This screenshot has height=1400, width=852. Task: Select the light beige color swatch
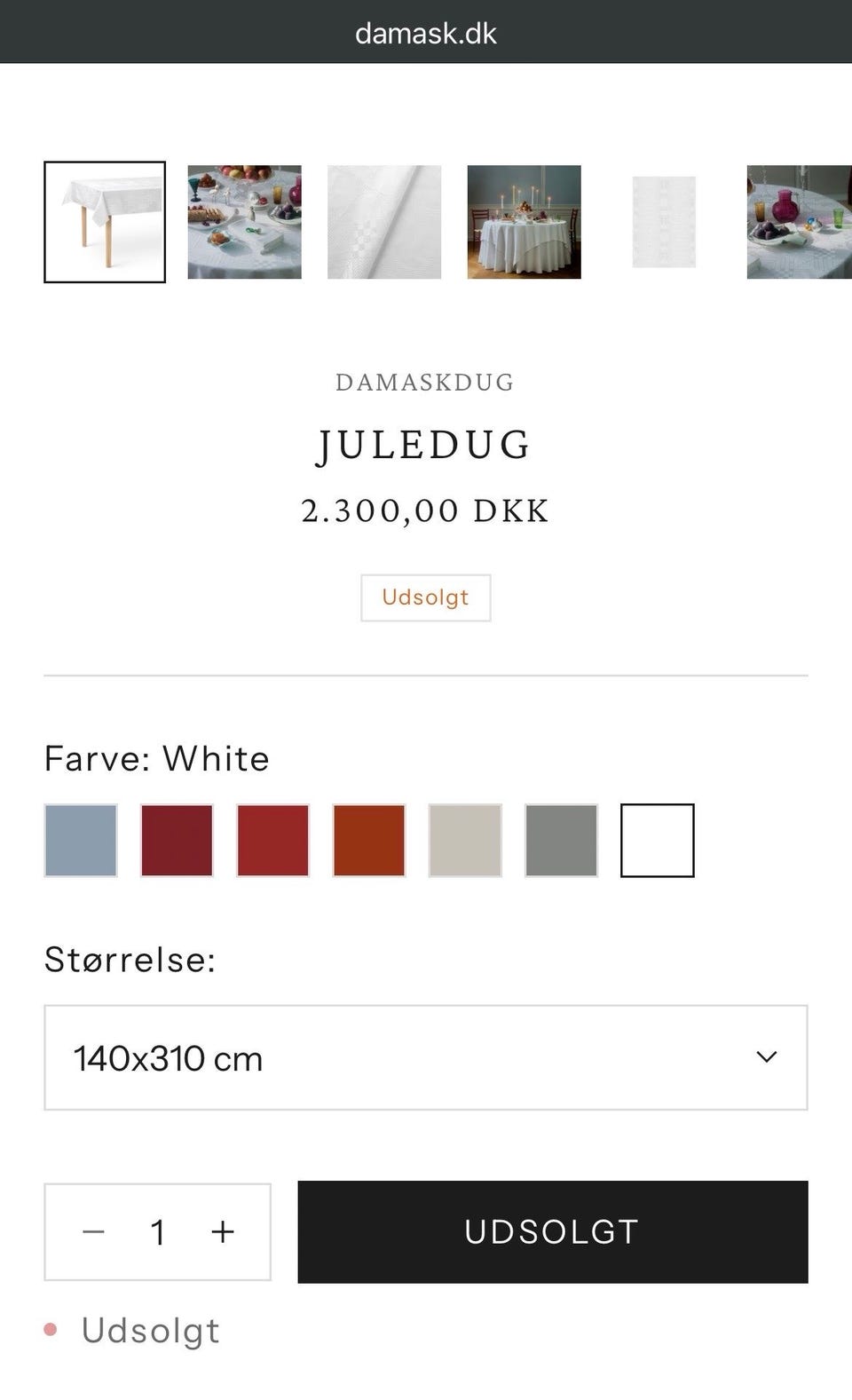point(465,841)
